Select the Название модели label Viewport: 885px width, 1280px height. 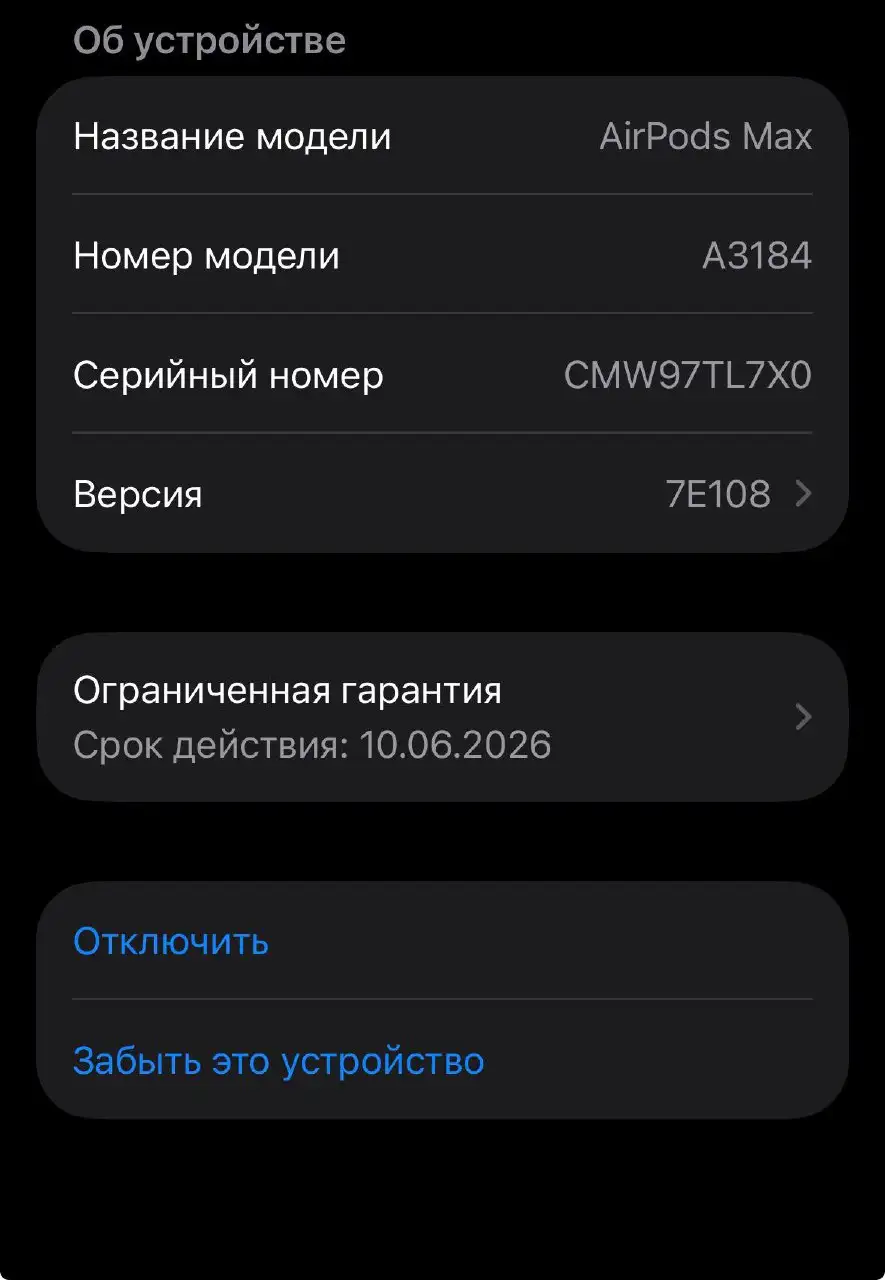[231, 136]
